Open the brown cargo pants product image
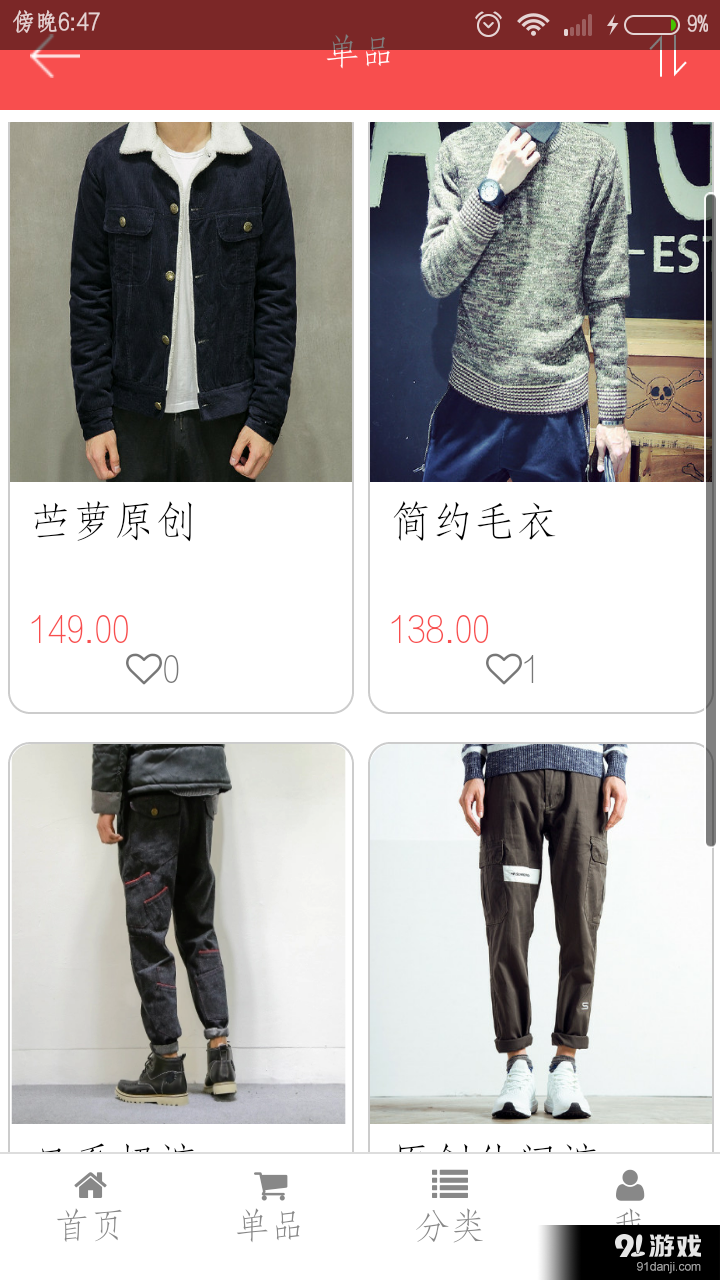 coord(540,930)
